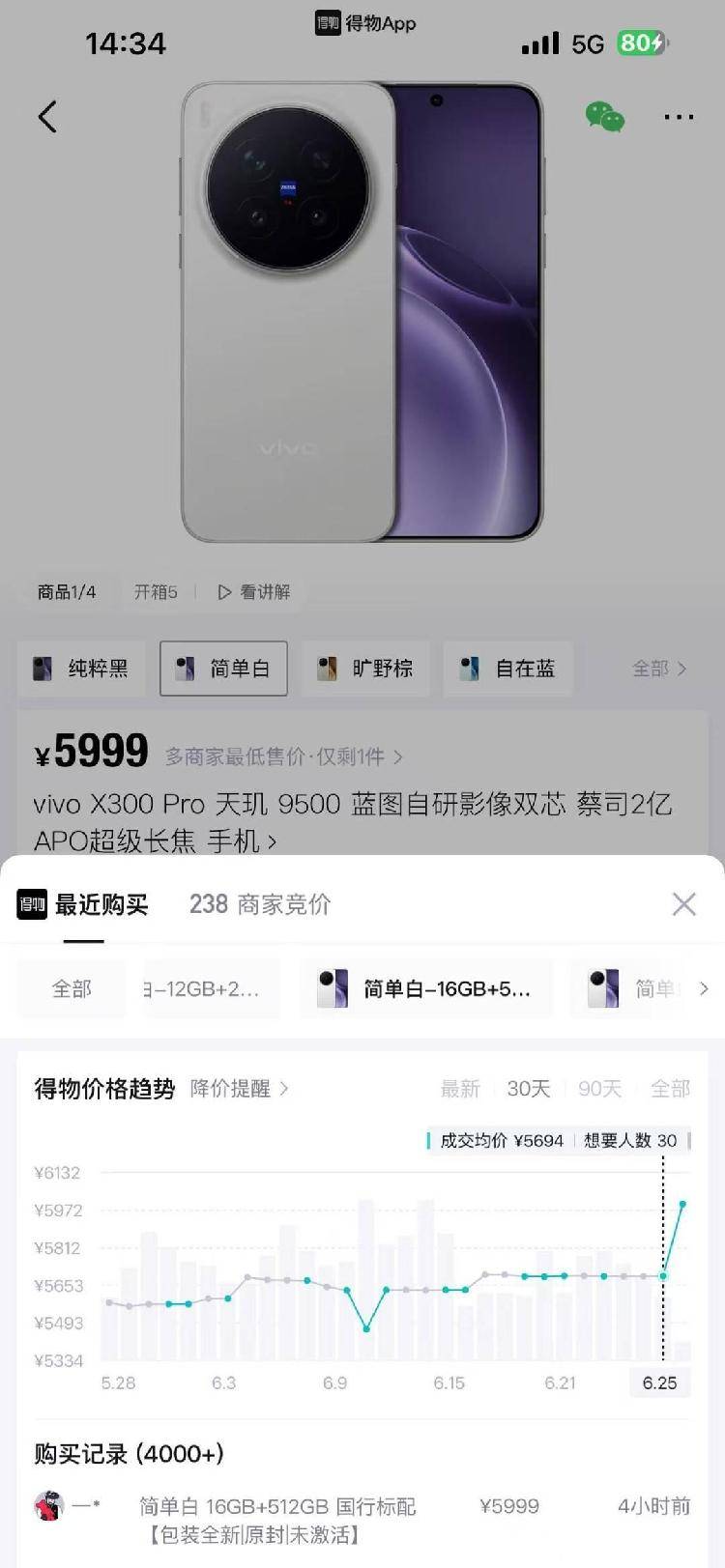This screenshot has height=1568, width=725.
Task: Show the 全部 price trend history
Action: point(670,1089)
